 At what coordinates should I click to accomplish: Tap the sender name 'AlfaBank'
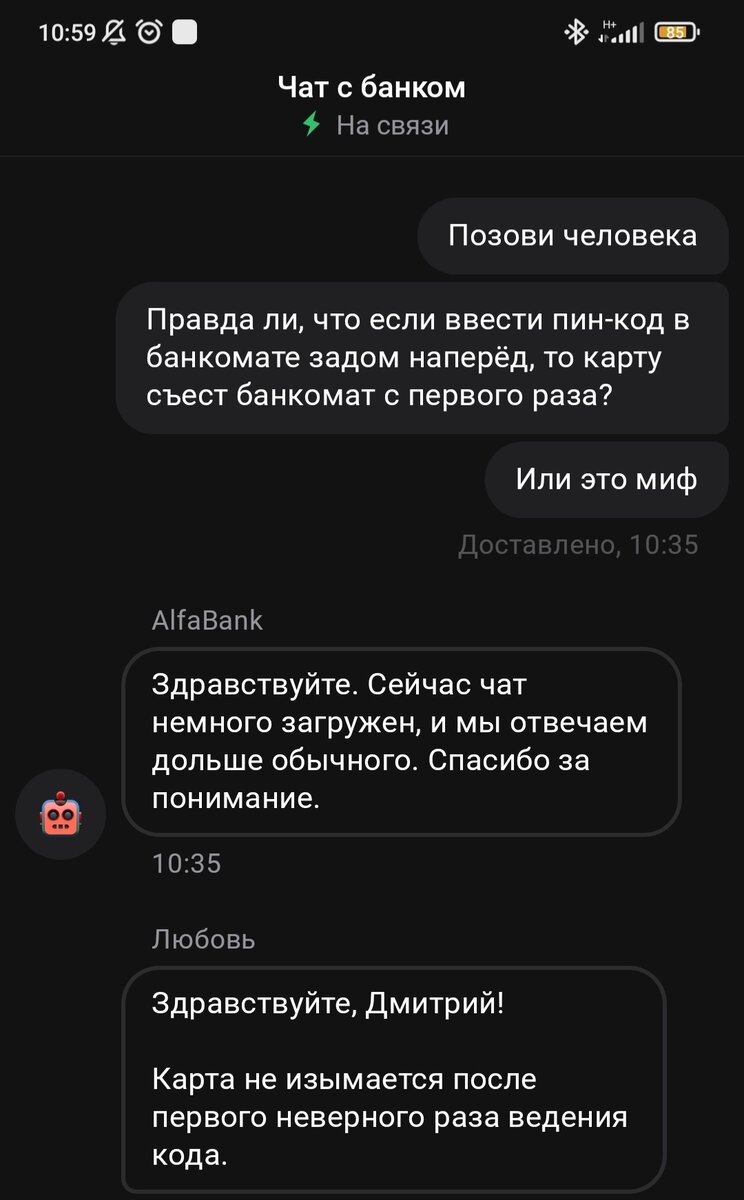pos(208,620)
